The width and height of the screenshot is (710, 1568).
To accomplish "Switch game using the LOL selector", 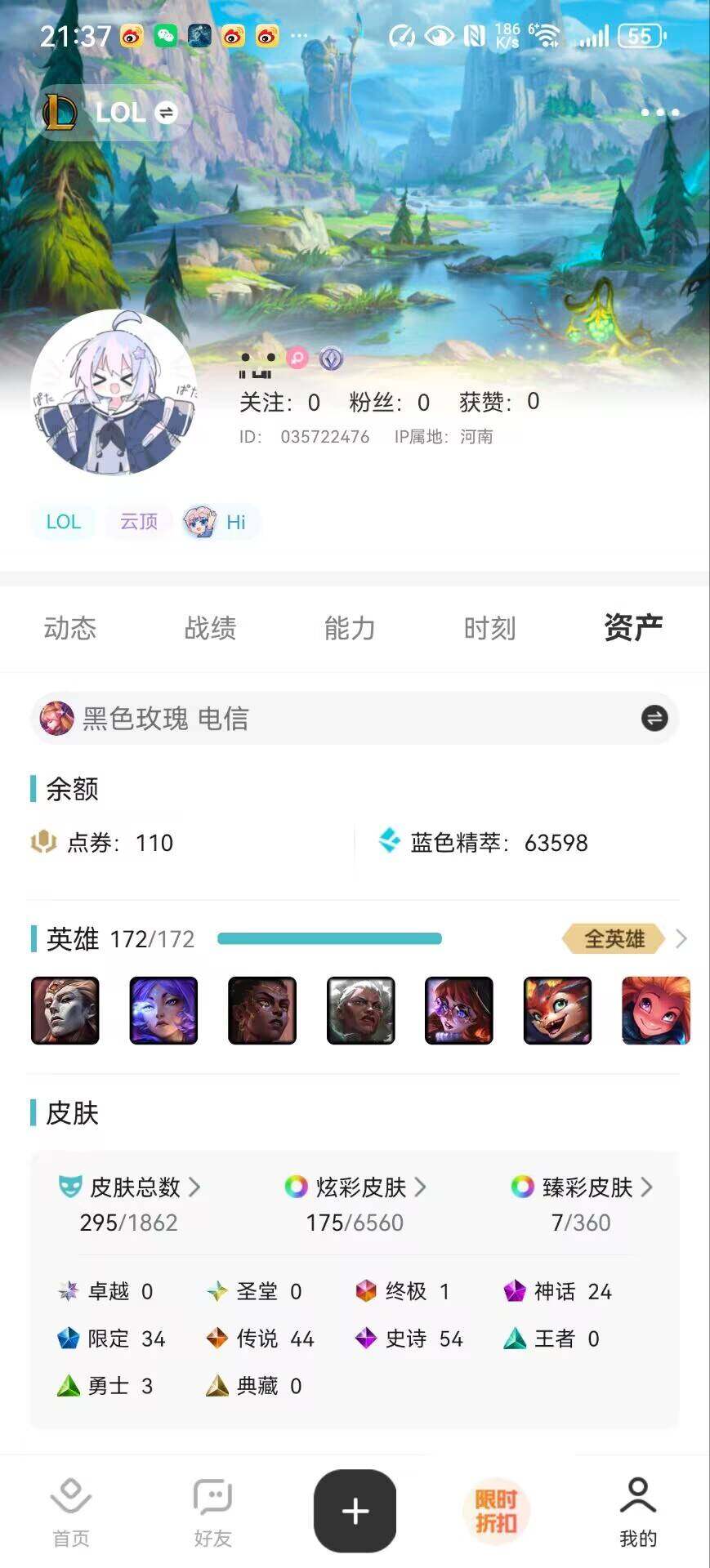I will (112, 112).
